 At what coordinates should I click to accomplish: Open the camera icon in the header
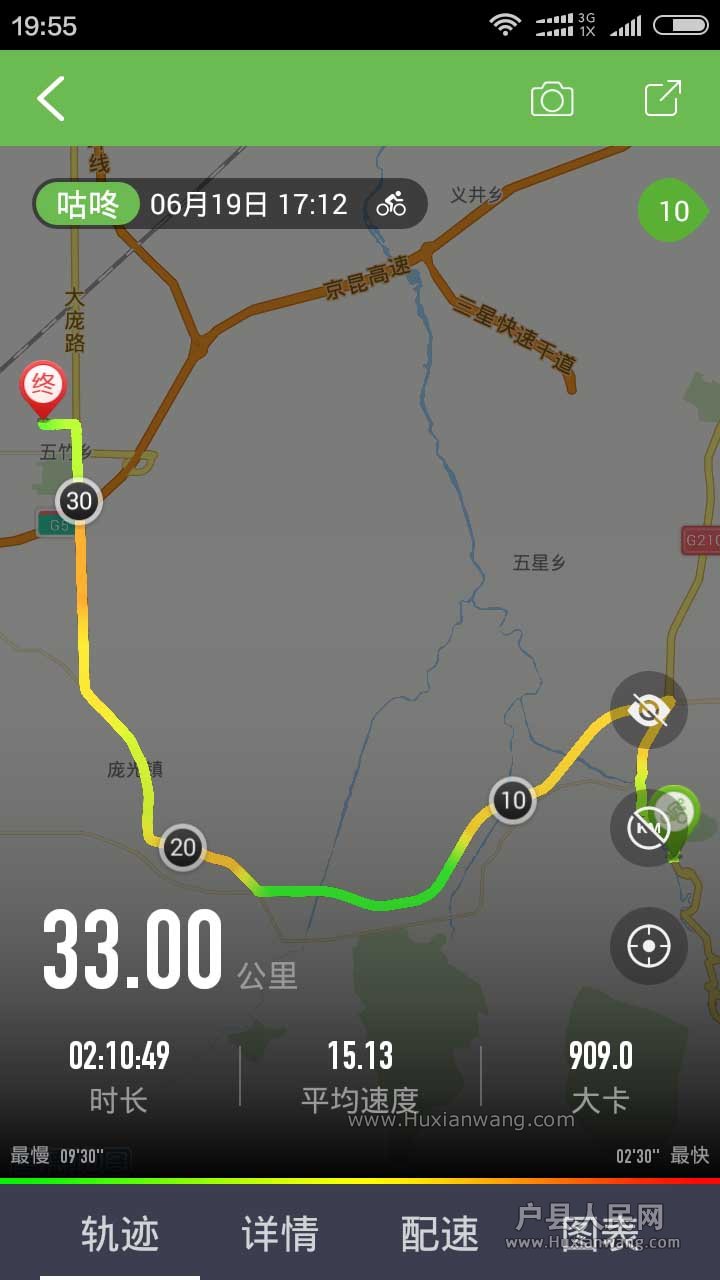tap(551, 98)
